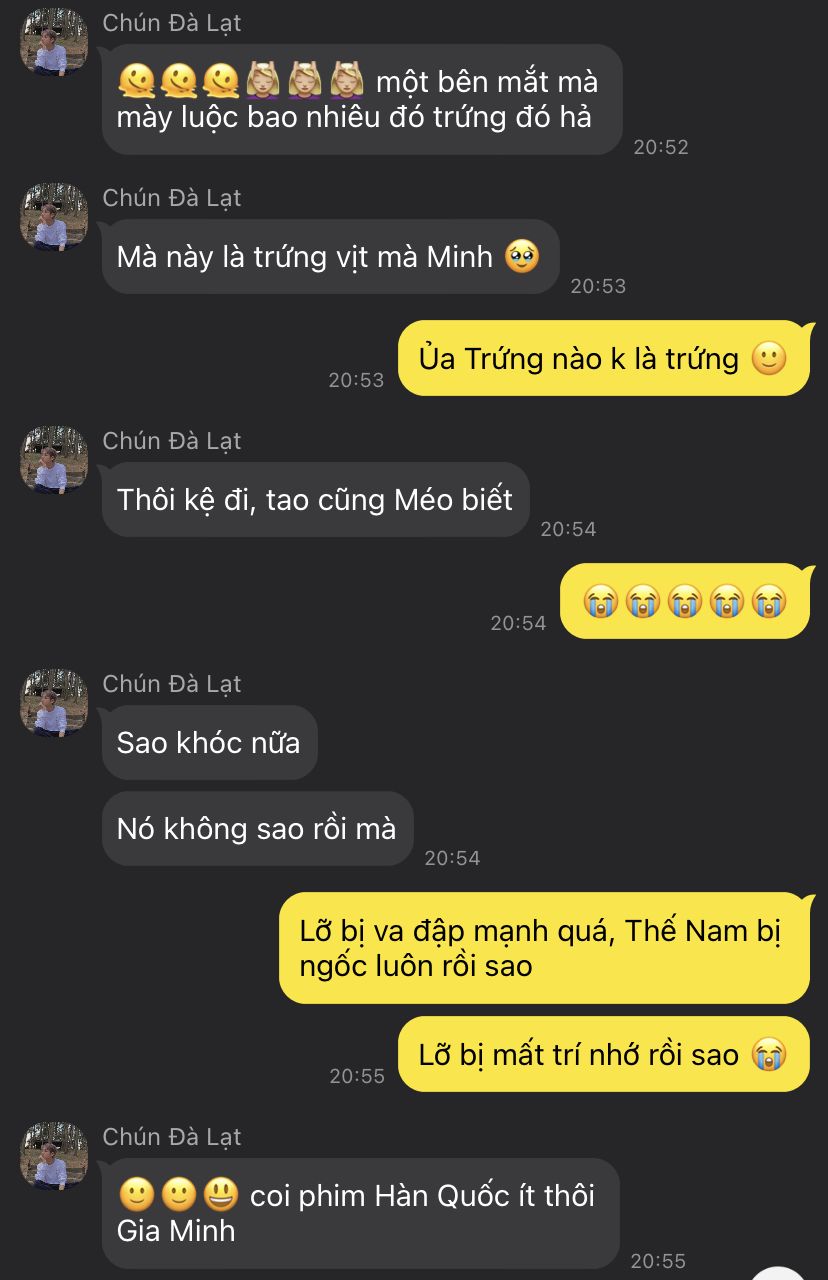Tap the avatar next to the Korean movies message

coord(54,1155)
